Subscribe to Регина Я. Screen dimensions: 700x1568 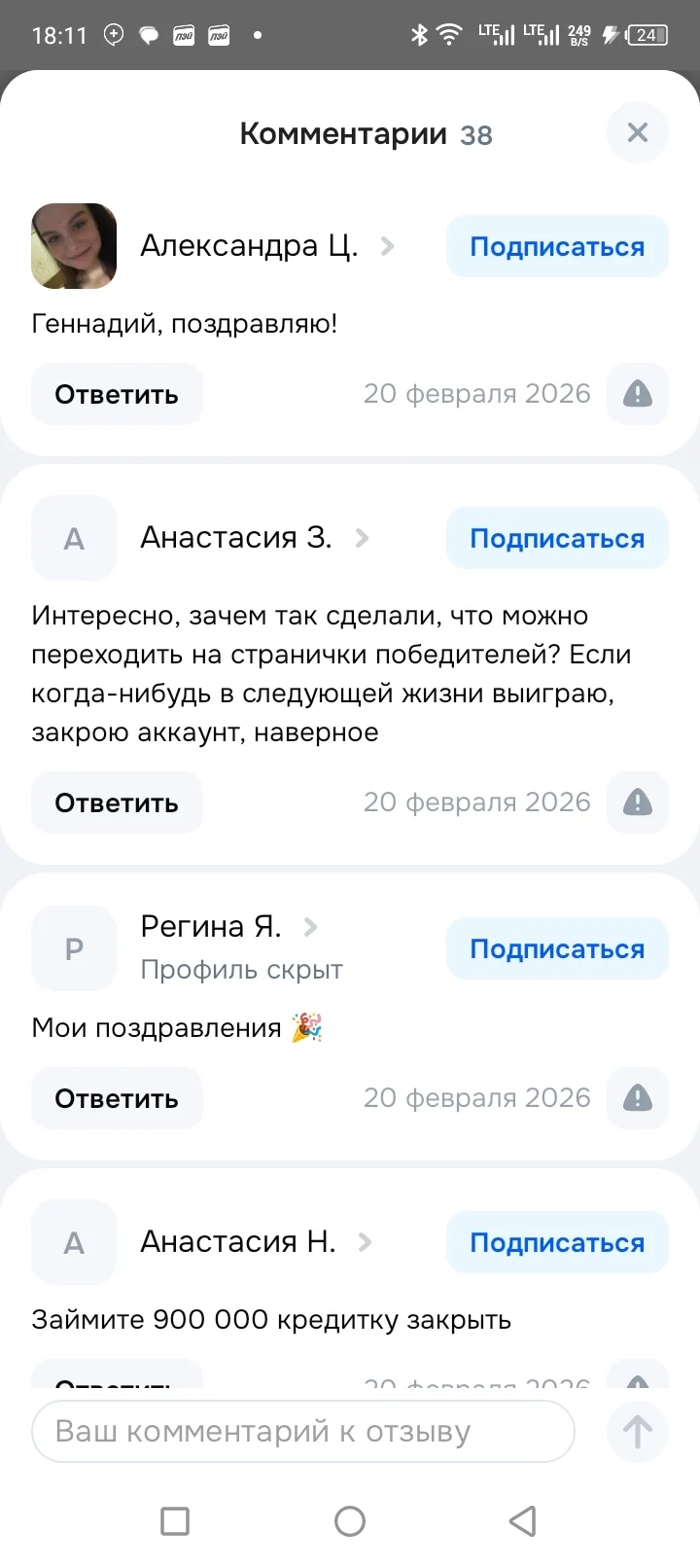click(557, 948)
